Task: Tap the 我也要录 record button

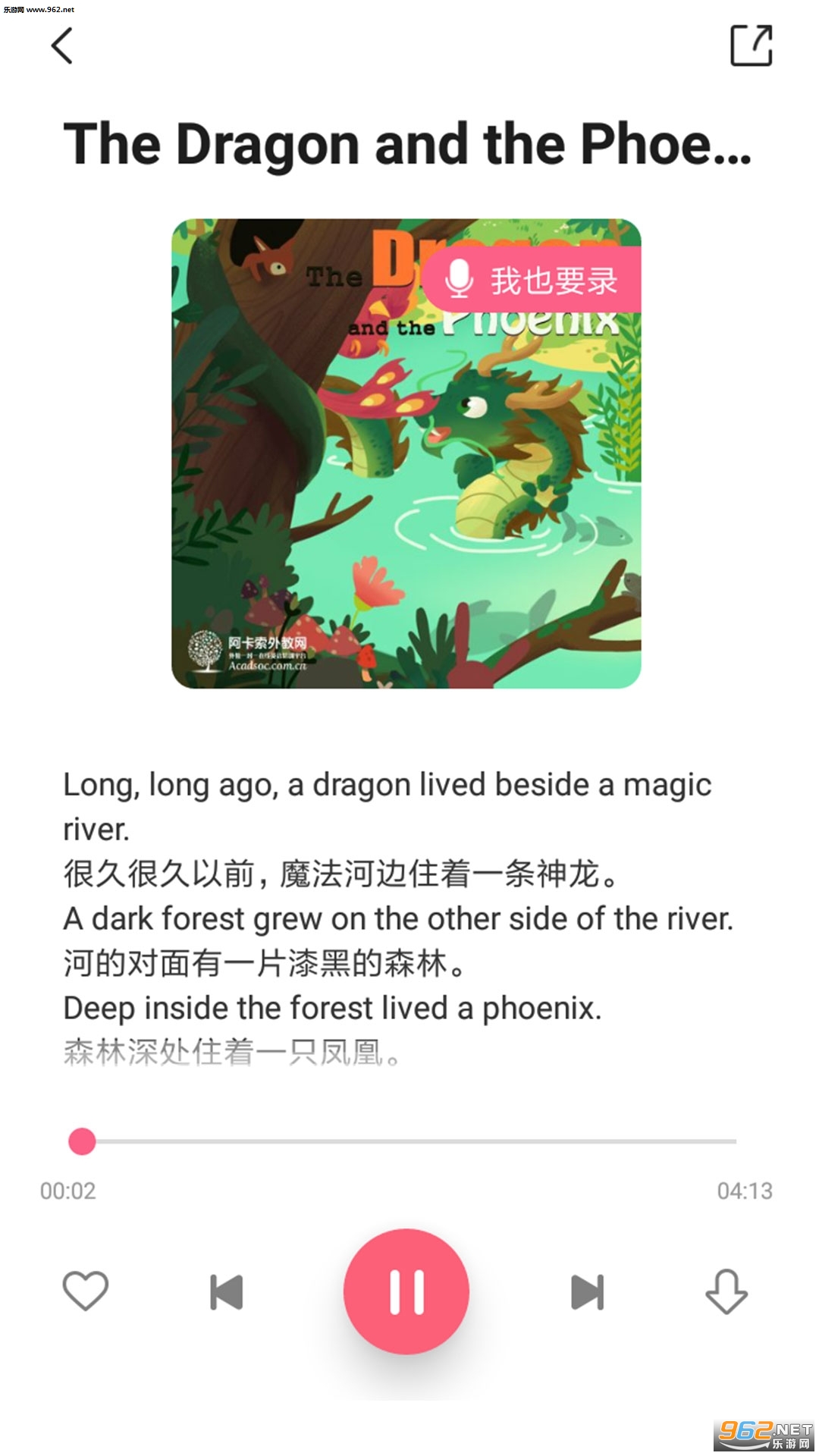Action: [x=532, y=280]
